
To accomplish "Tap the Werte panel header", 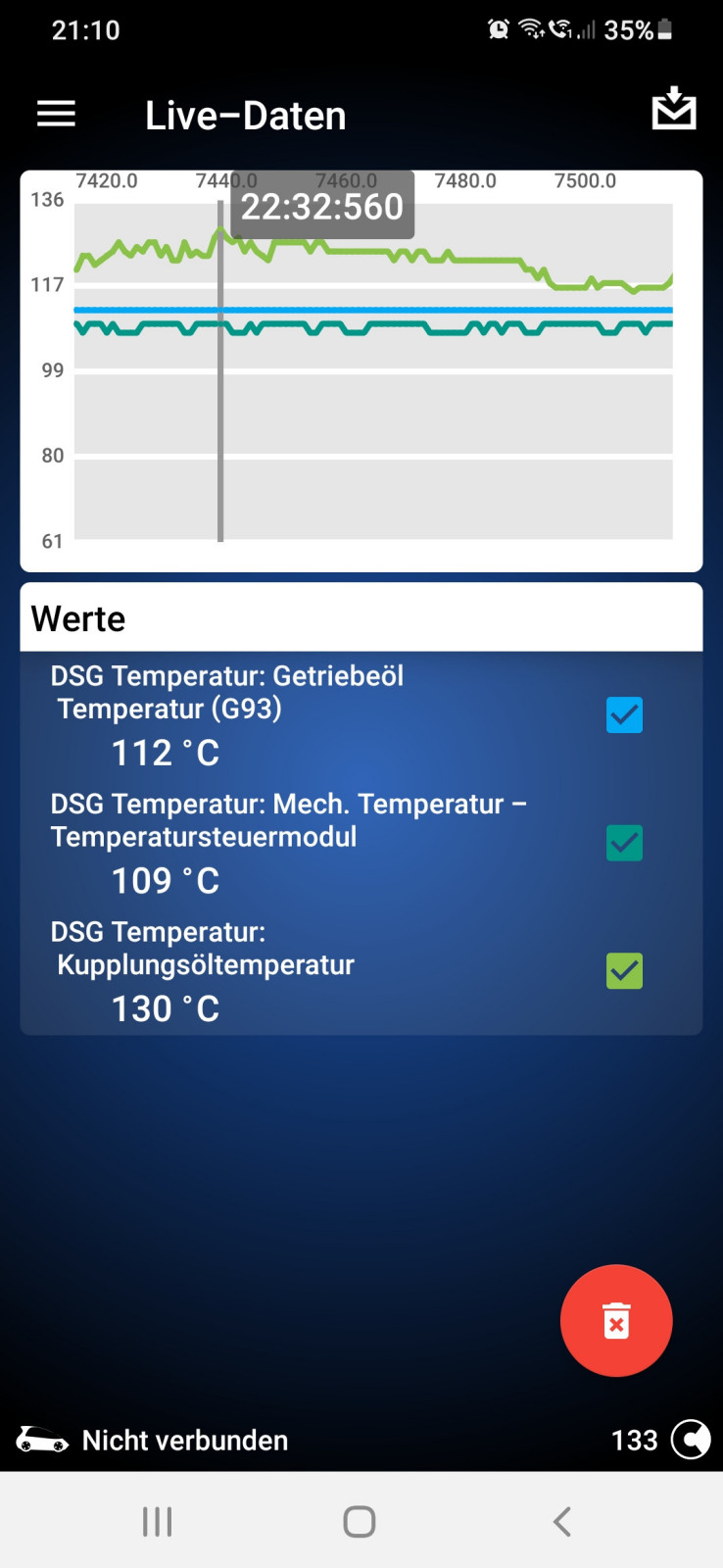I will (x=78, y=618).
